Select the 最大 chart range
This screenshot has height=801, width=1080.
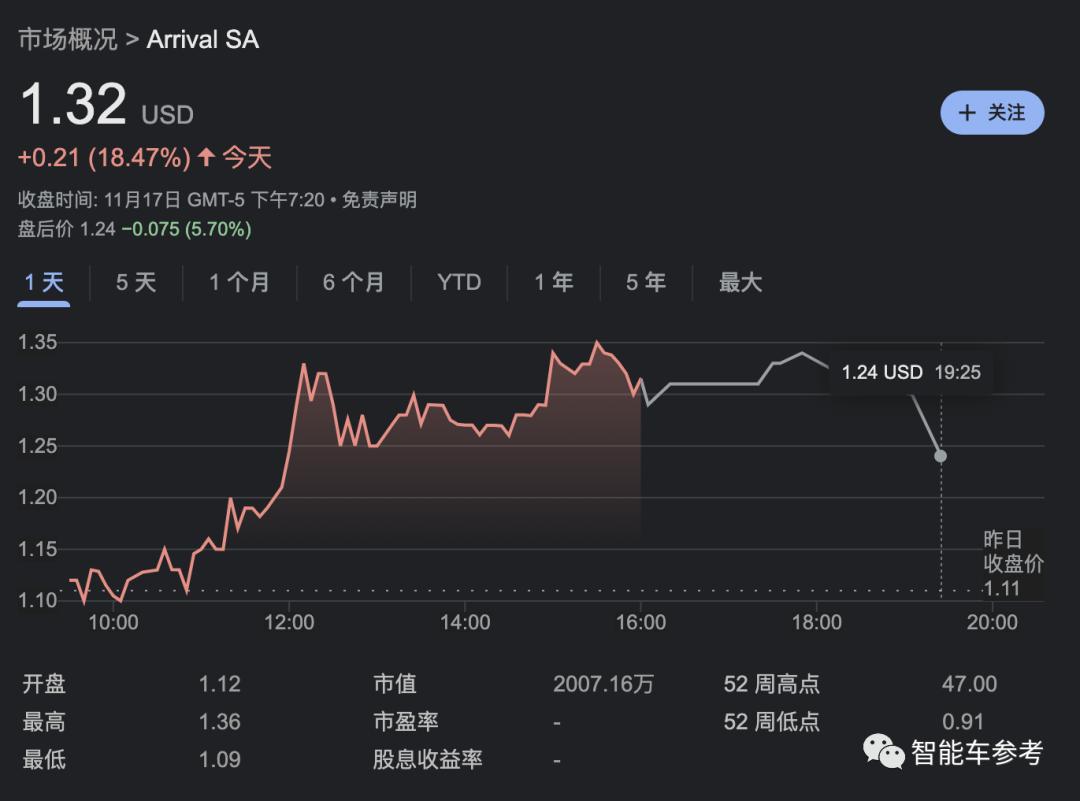(x=740, y=283)
